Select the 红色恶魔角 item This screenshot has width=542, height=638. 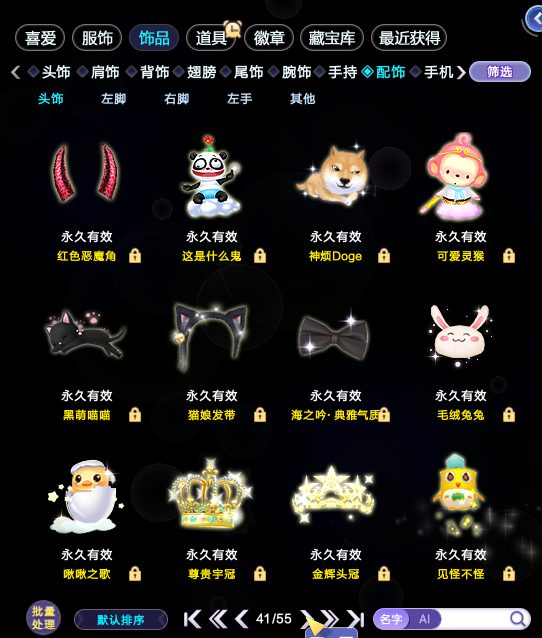click(86, 199)
